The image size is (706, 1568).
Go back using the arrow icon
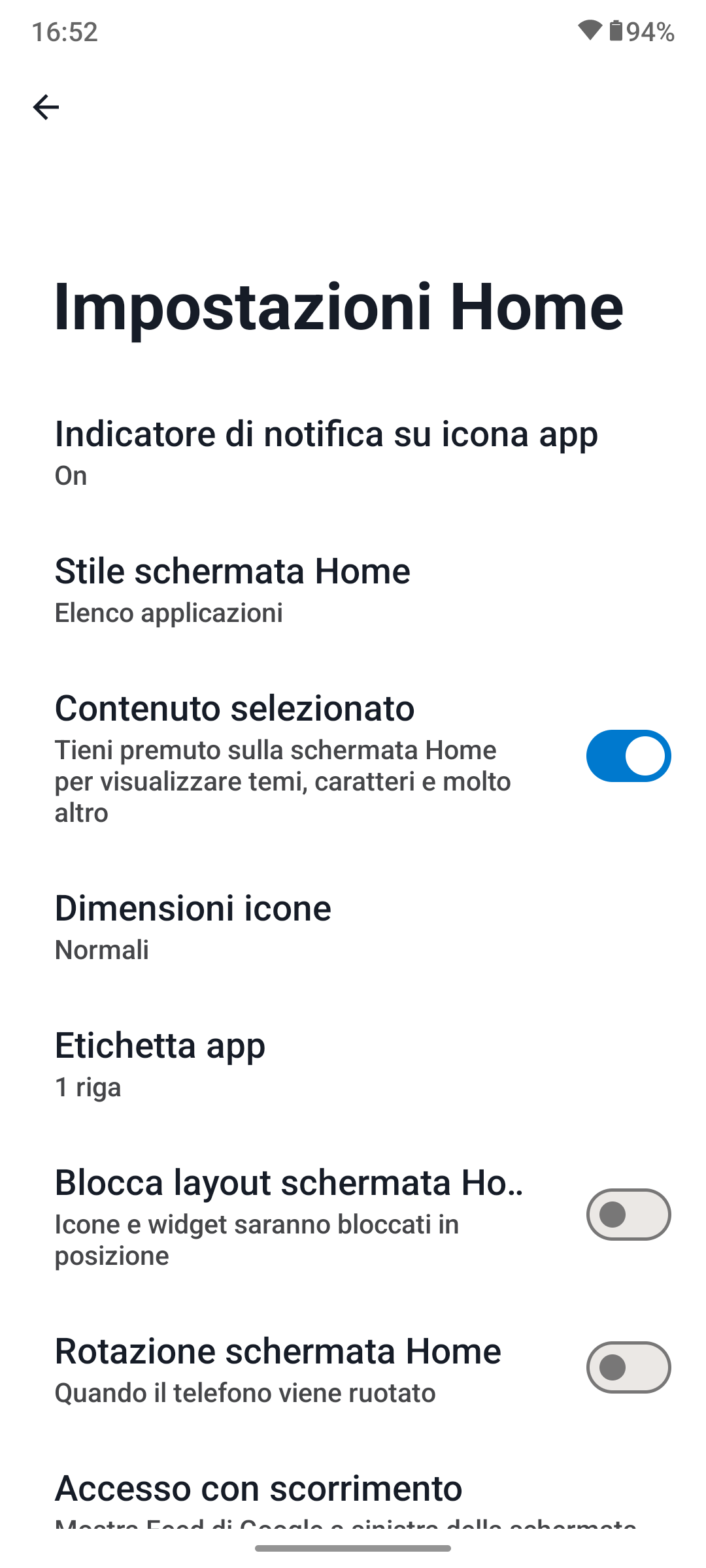[x=46, y=107]
